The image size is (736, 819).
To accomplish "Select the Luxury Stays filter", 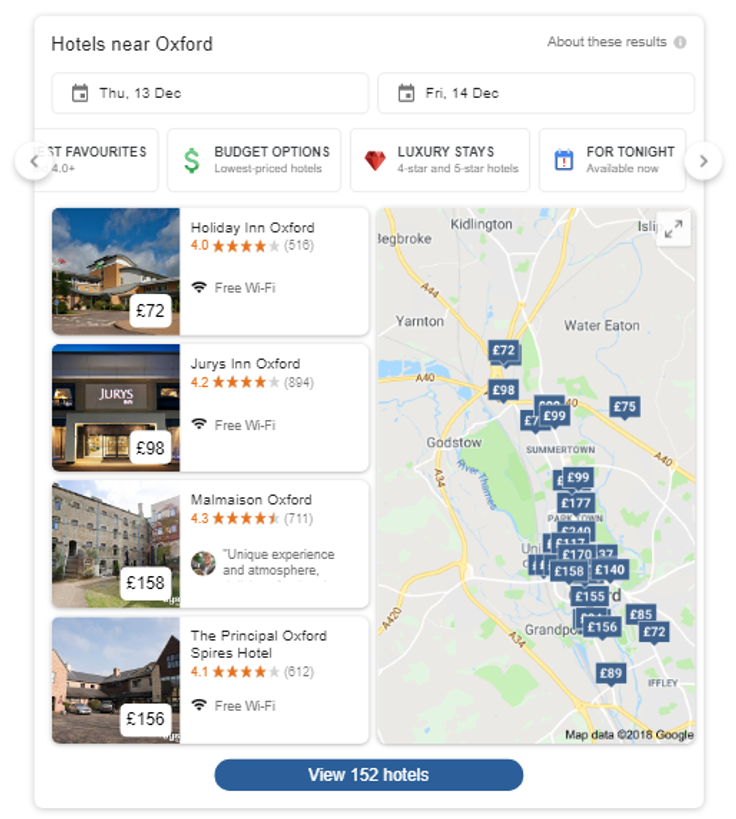I will point(440,160).
